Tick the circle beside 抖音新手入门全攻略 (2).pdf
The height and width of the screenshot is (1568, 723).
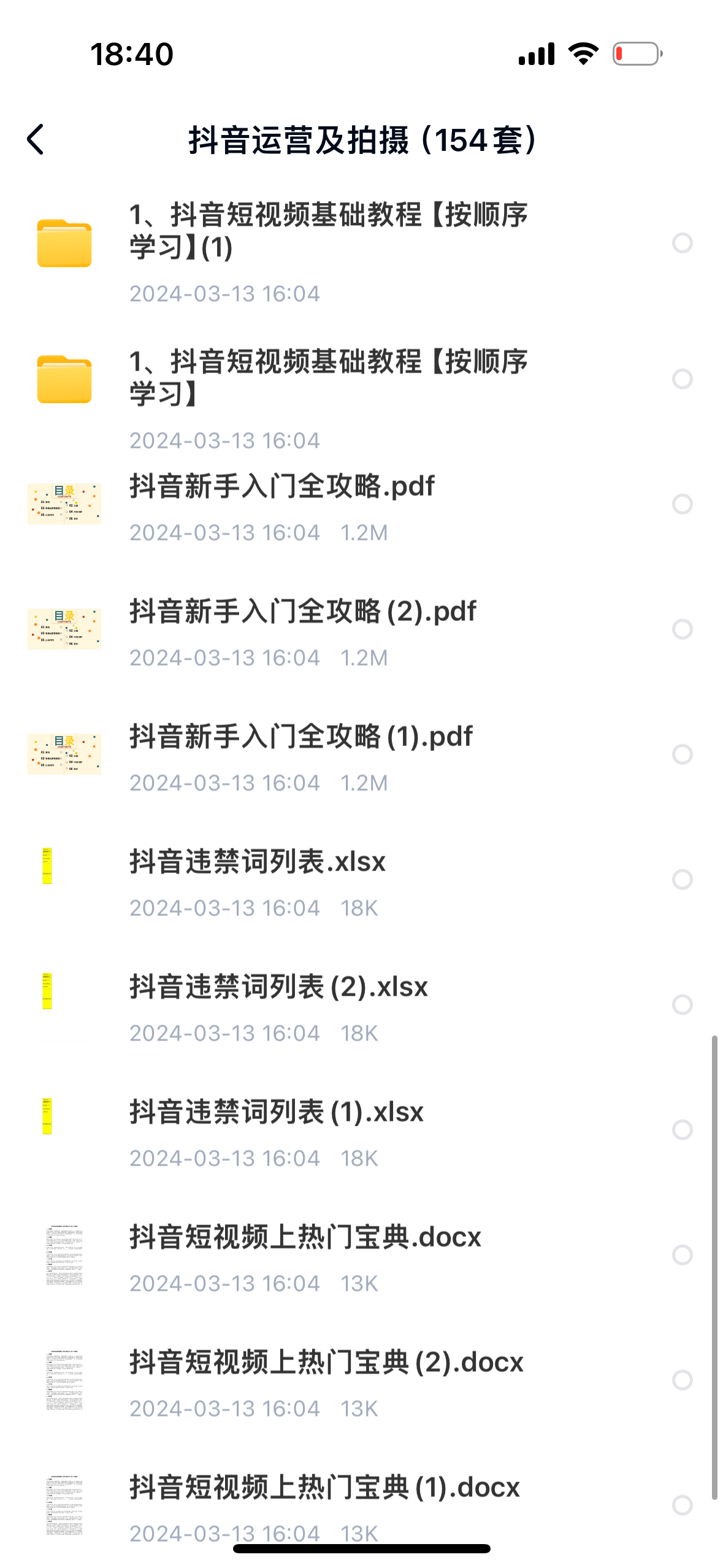(x=682, y=629)
